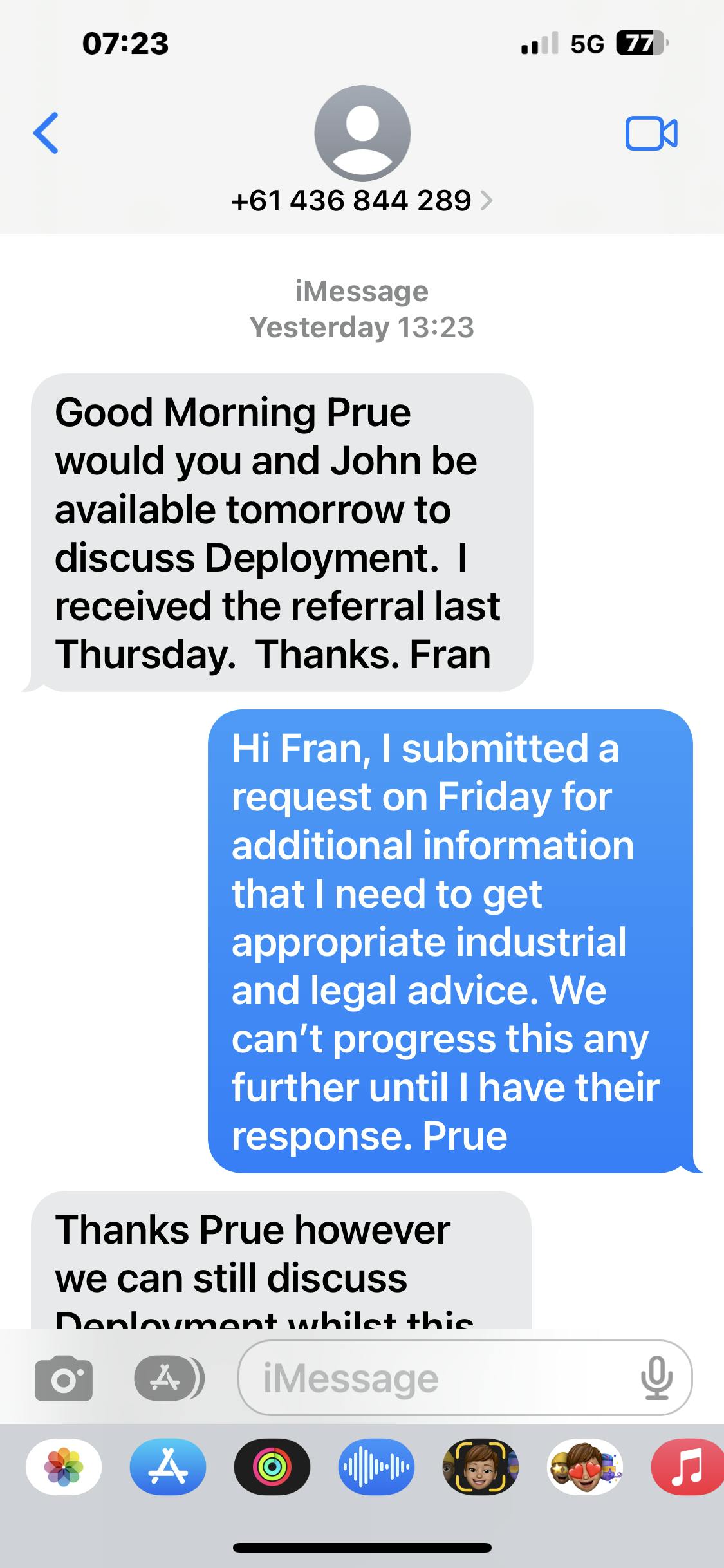
Task: Focus the iMessage text field
Action: coord(438,1379)
